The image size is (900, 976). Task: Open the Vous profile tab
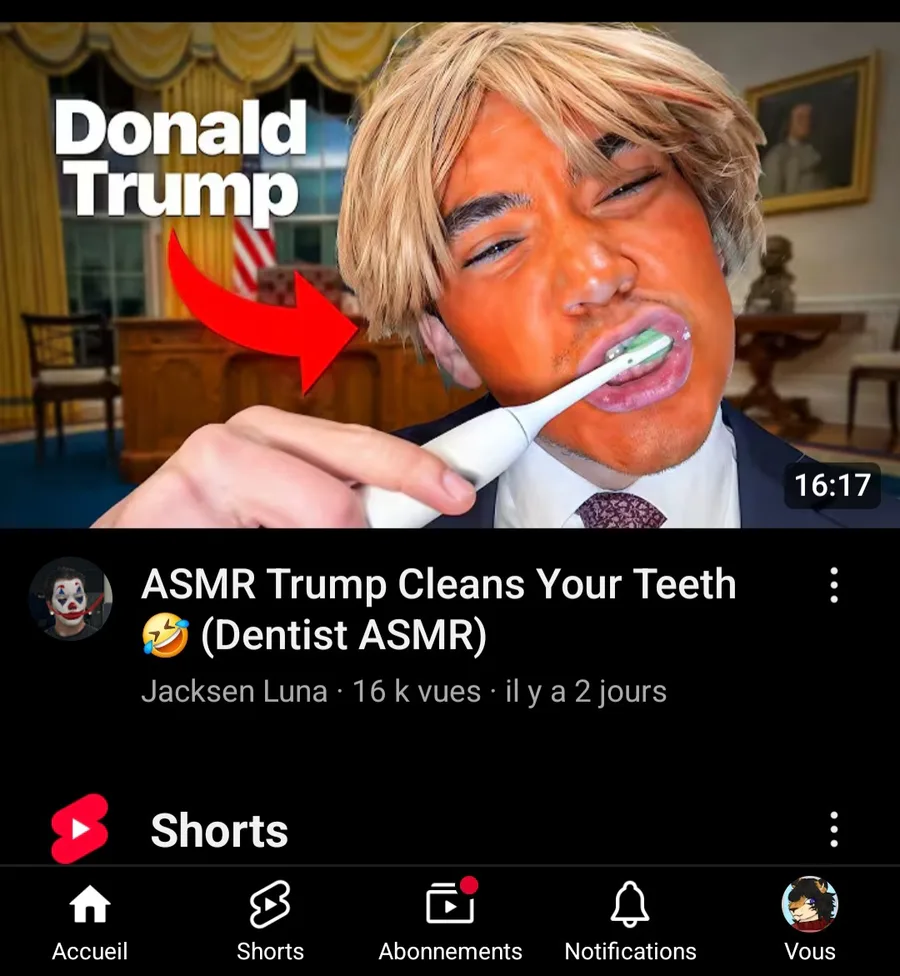pos(809,922)
